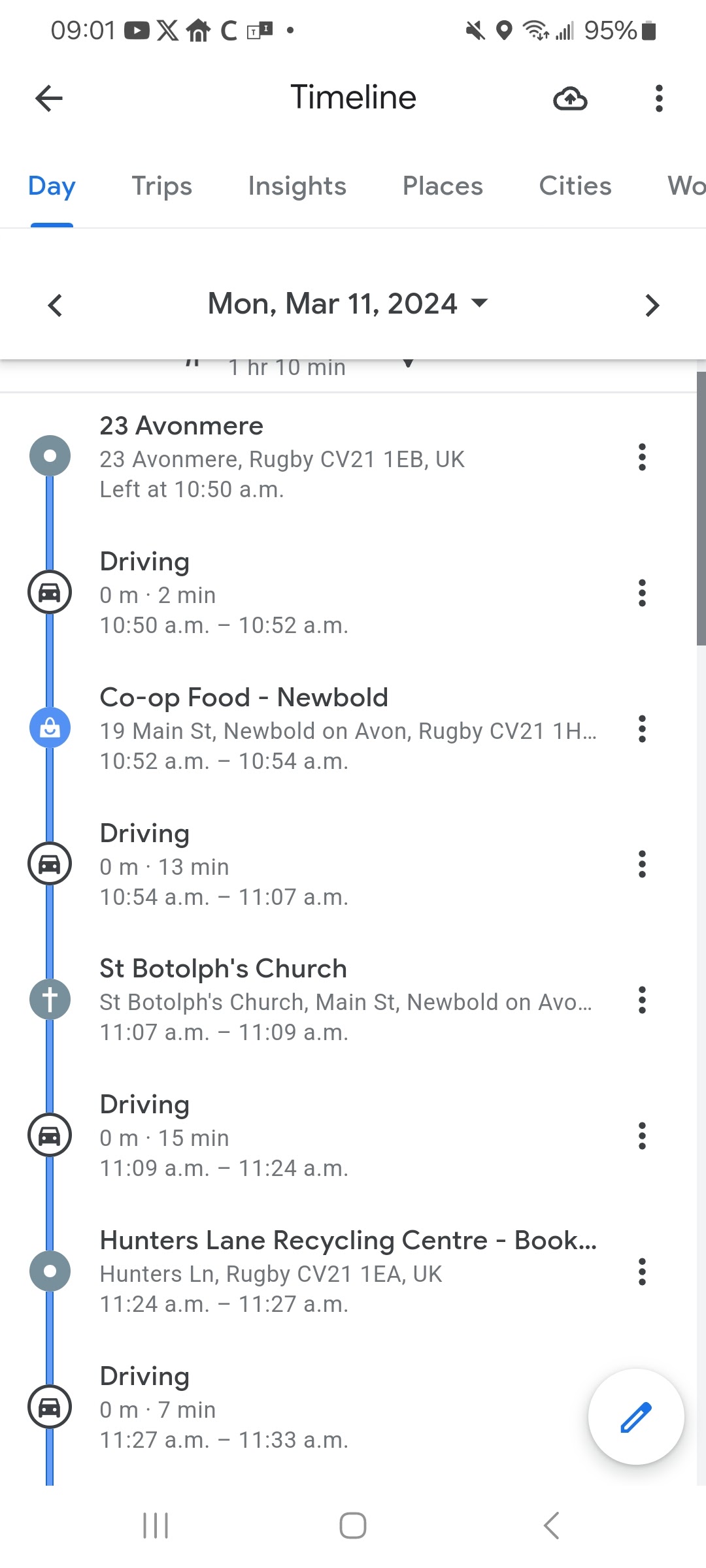Open the St Botolph's Church visit
The height and width of the screenshot is (1568, 706).
tap(327, 1000)
